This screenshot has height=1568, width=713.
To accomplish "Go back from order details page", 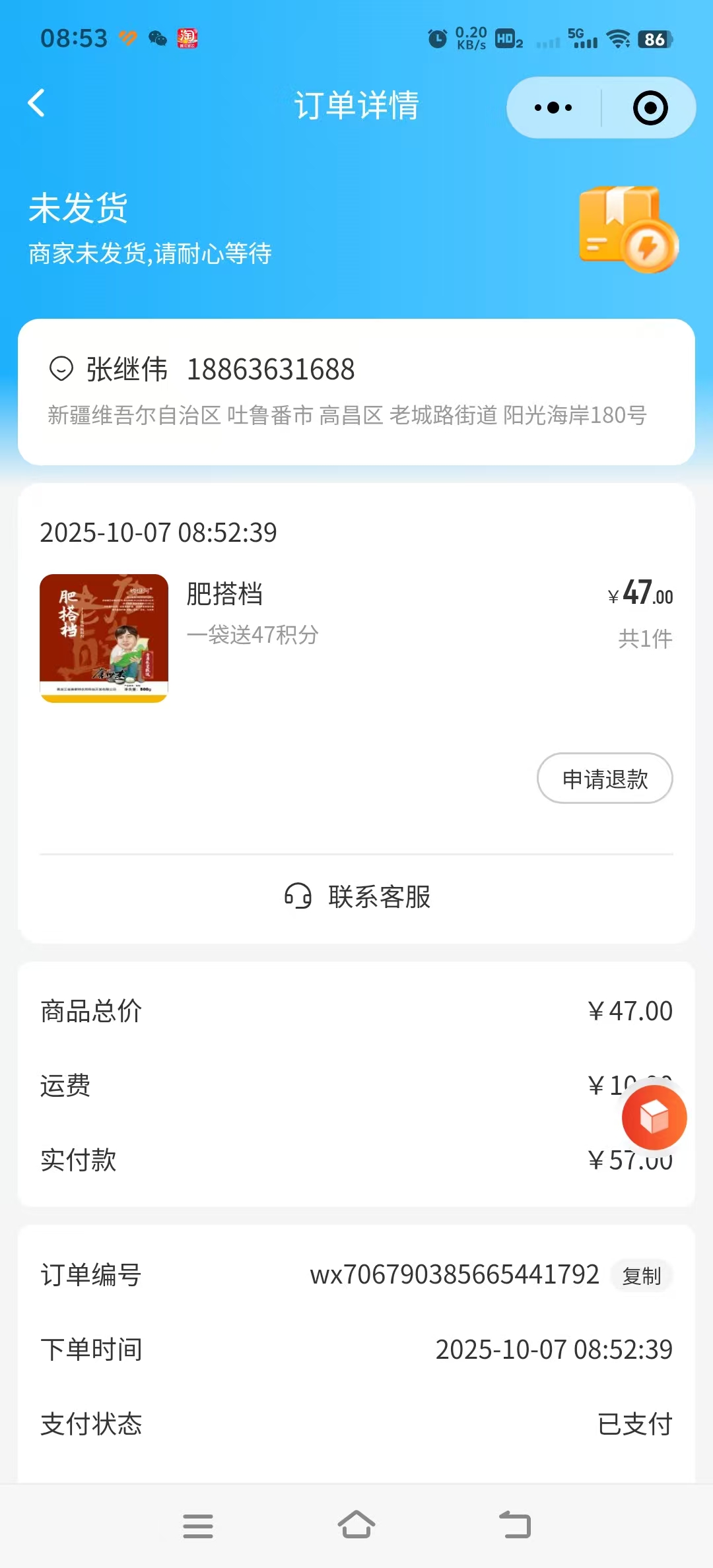I will pyautogui.click(x=37, y=104).
